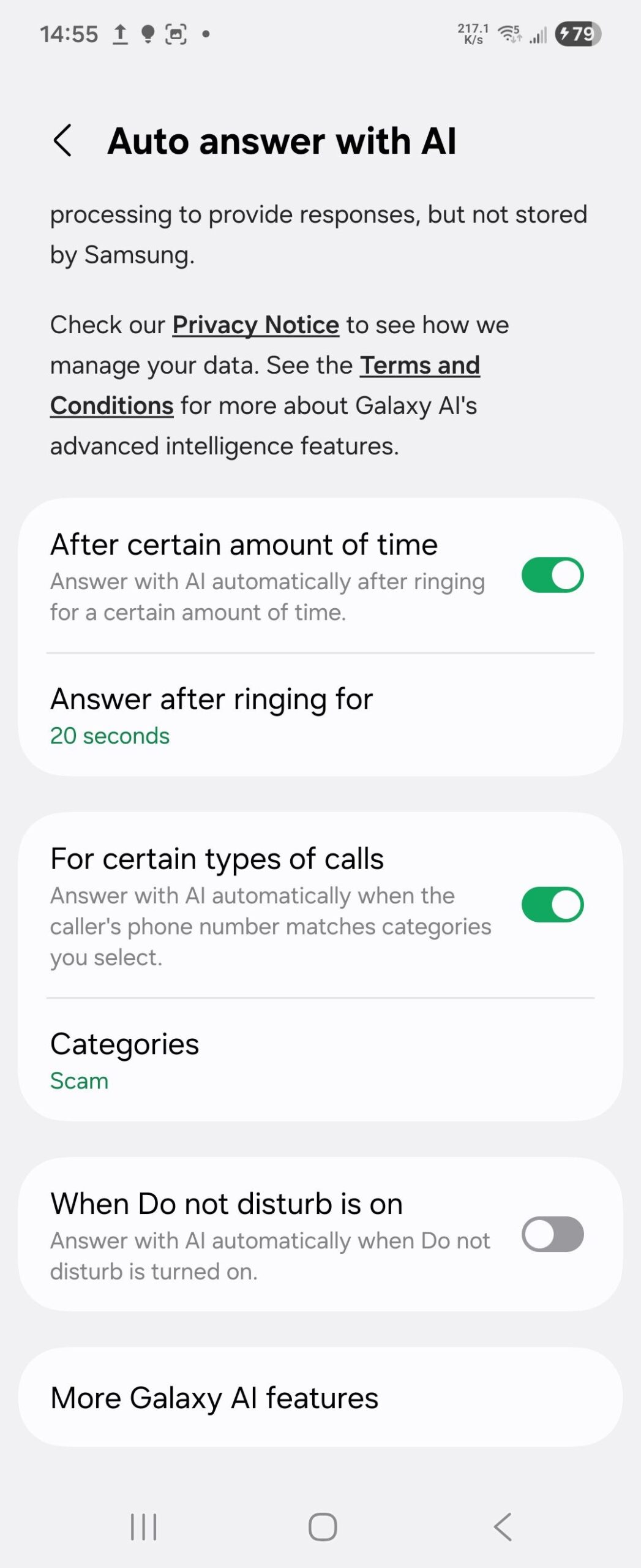Tap the Recents button in the navigation bar
641x1568 pixels.
[143, 1526]
